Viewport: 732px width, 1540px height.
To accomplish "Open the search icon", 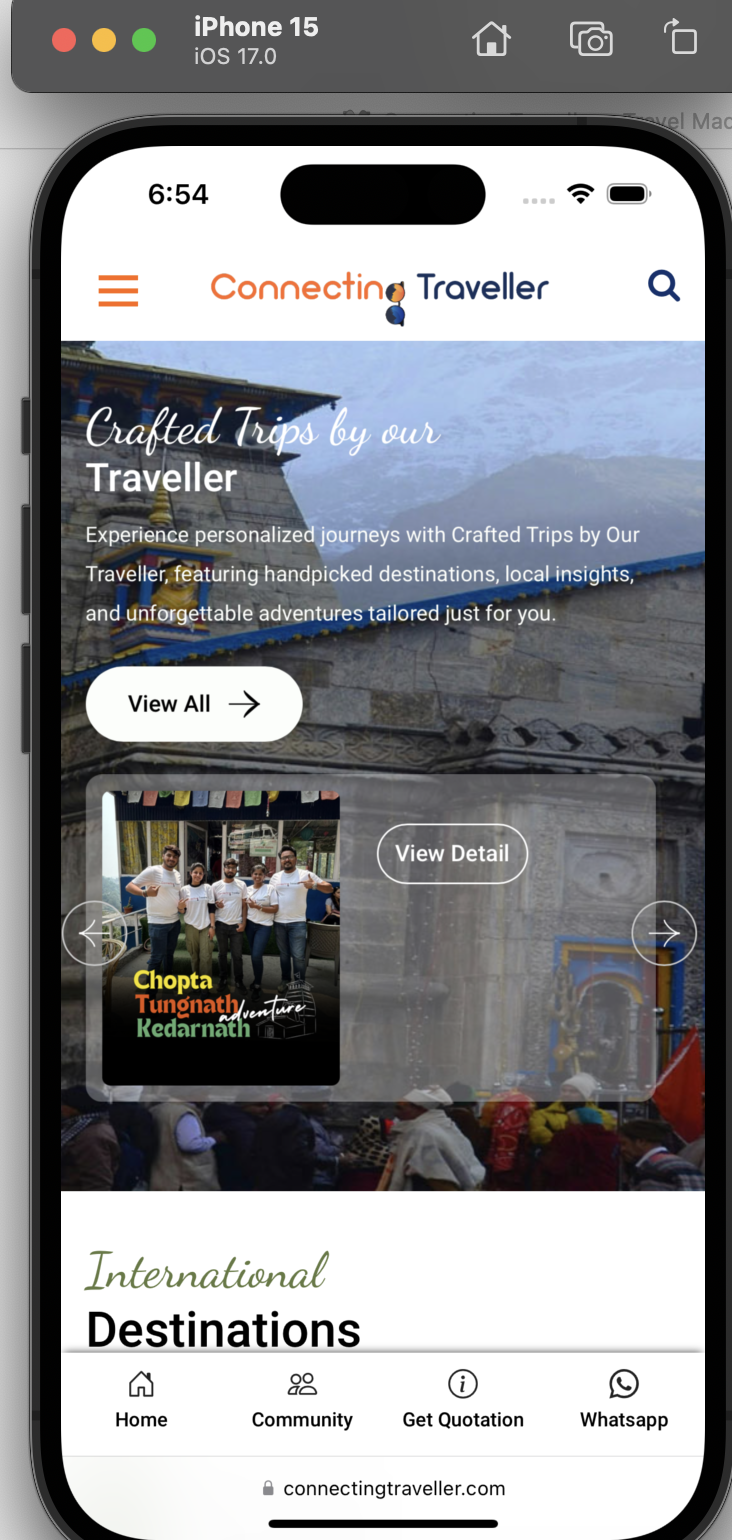I will pyautogui.click(x=663, y=287).
